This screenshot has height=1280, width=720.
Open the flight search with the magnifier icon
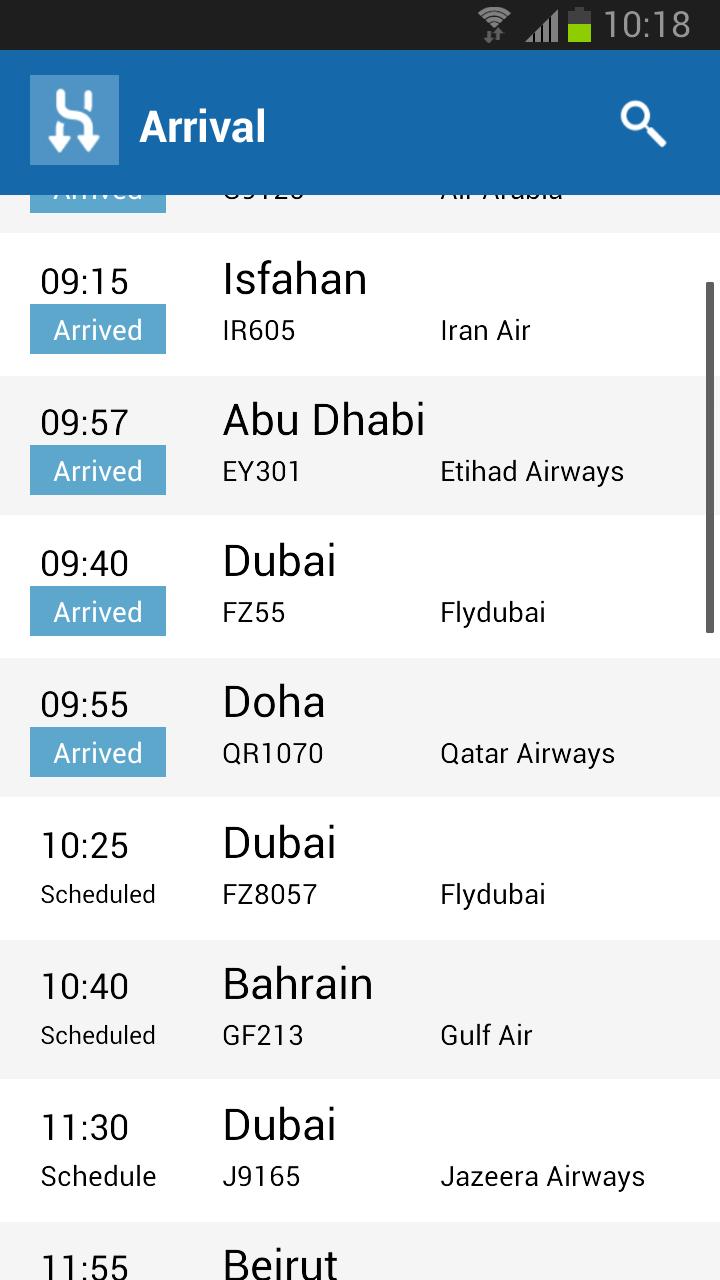[x=643, y=124]
